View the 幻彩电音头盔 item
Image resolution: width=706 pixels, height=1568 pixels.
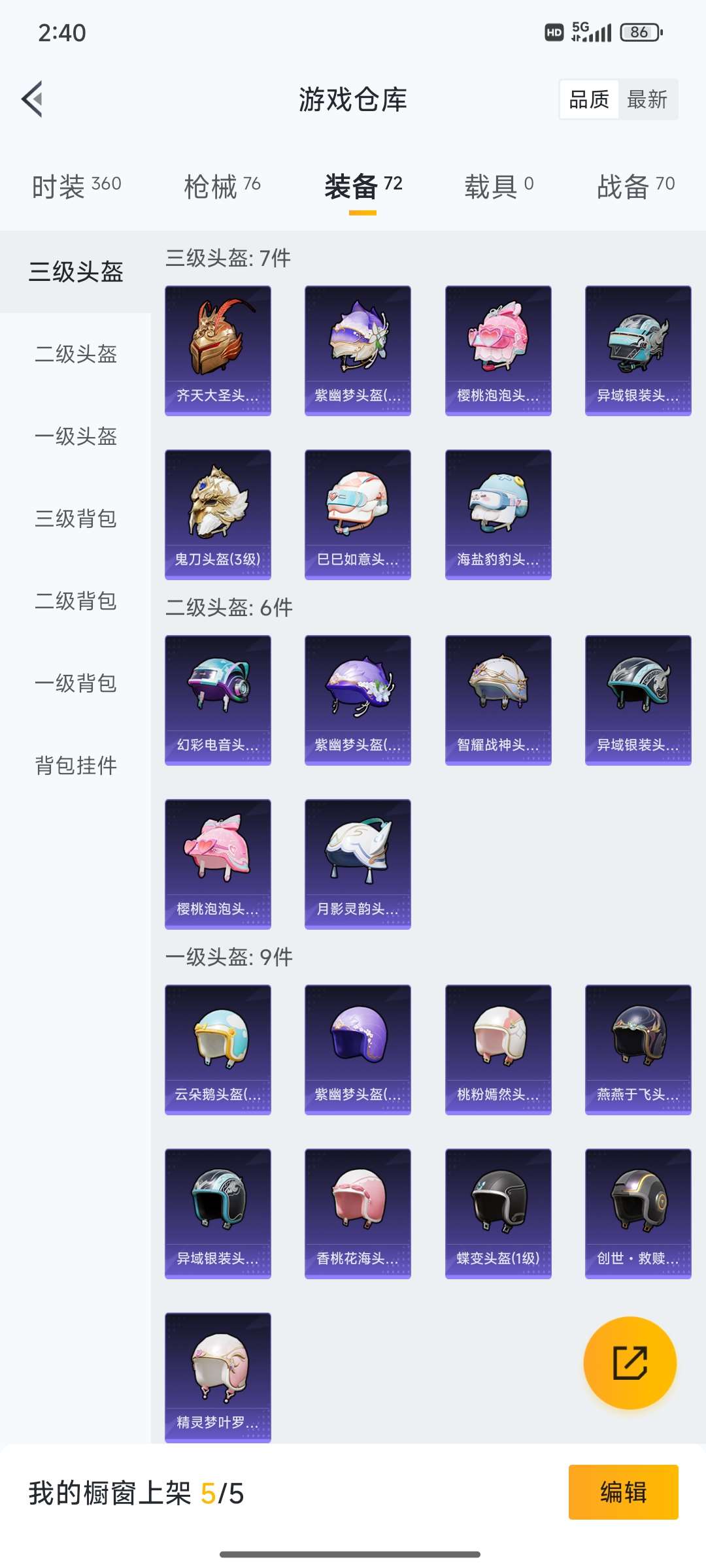point(218,700)
